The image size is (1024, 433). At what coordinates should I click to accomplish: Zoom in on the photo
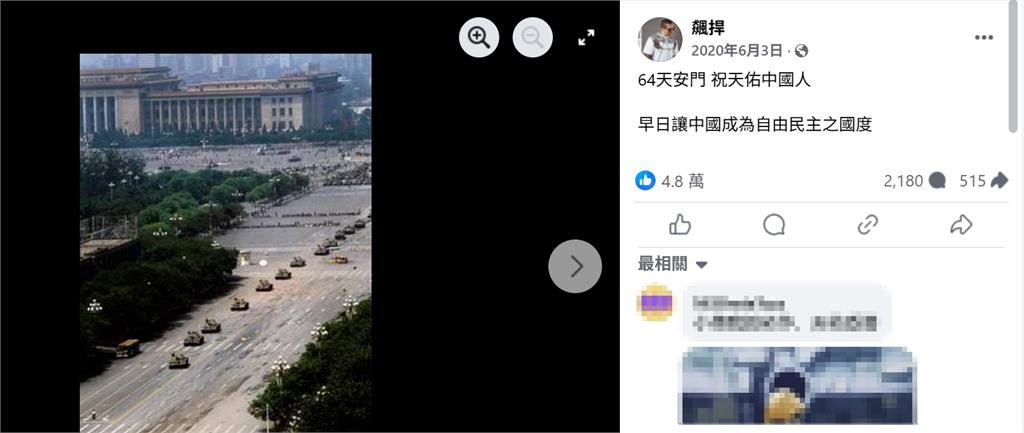click(479, 38)
